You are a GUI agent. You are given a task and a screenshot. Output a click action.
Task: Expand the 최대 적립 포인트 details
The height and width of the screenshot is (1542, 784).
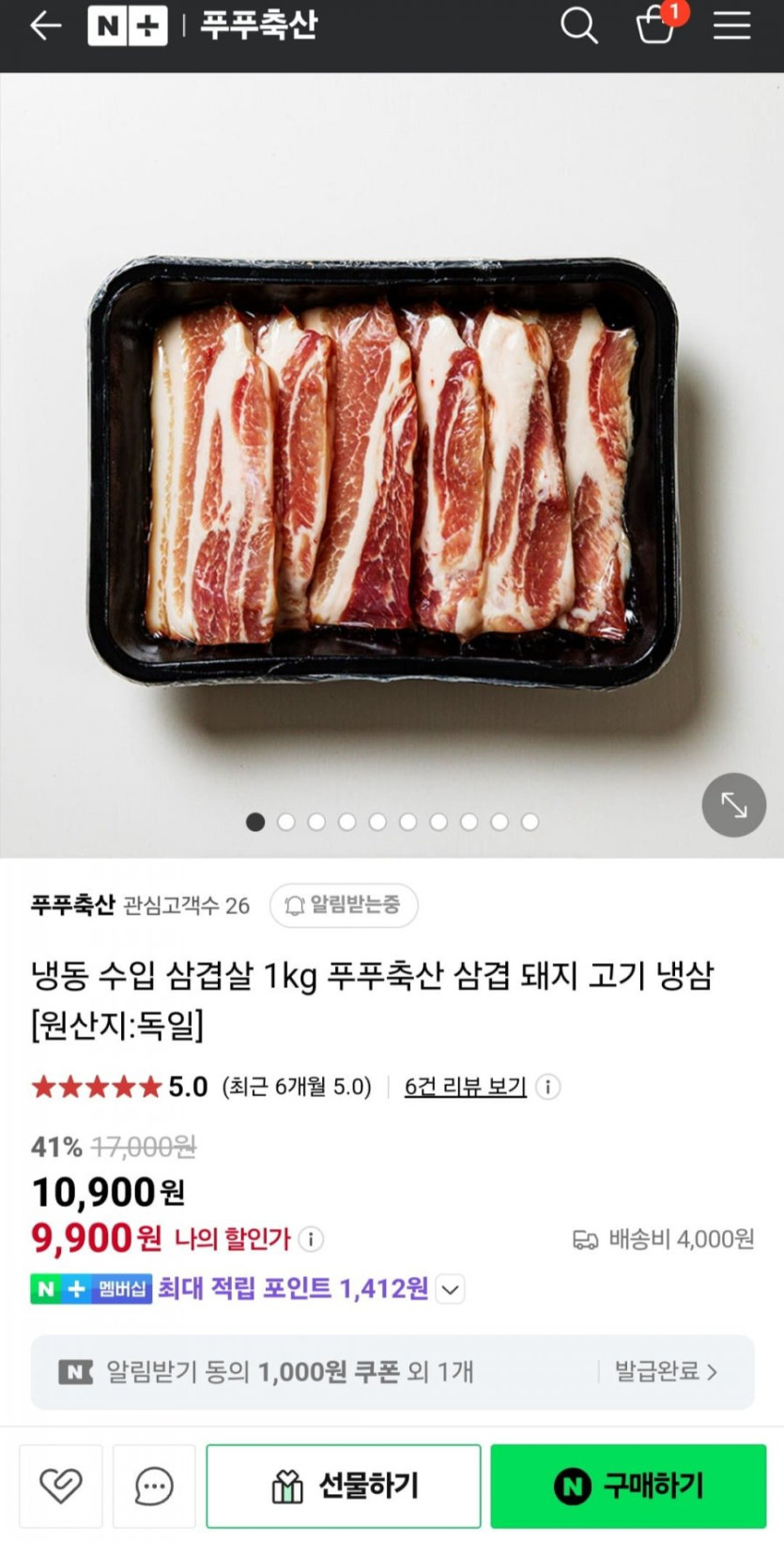[x=451, y=1289]
